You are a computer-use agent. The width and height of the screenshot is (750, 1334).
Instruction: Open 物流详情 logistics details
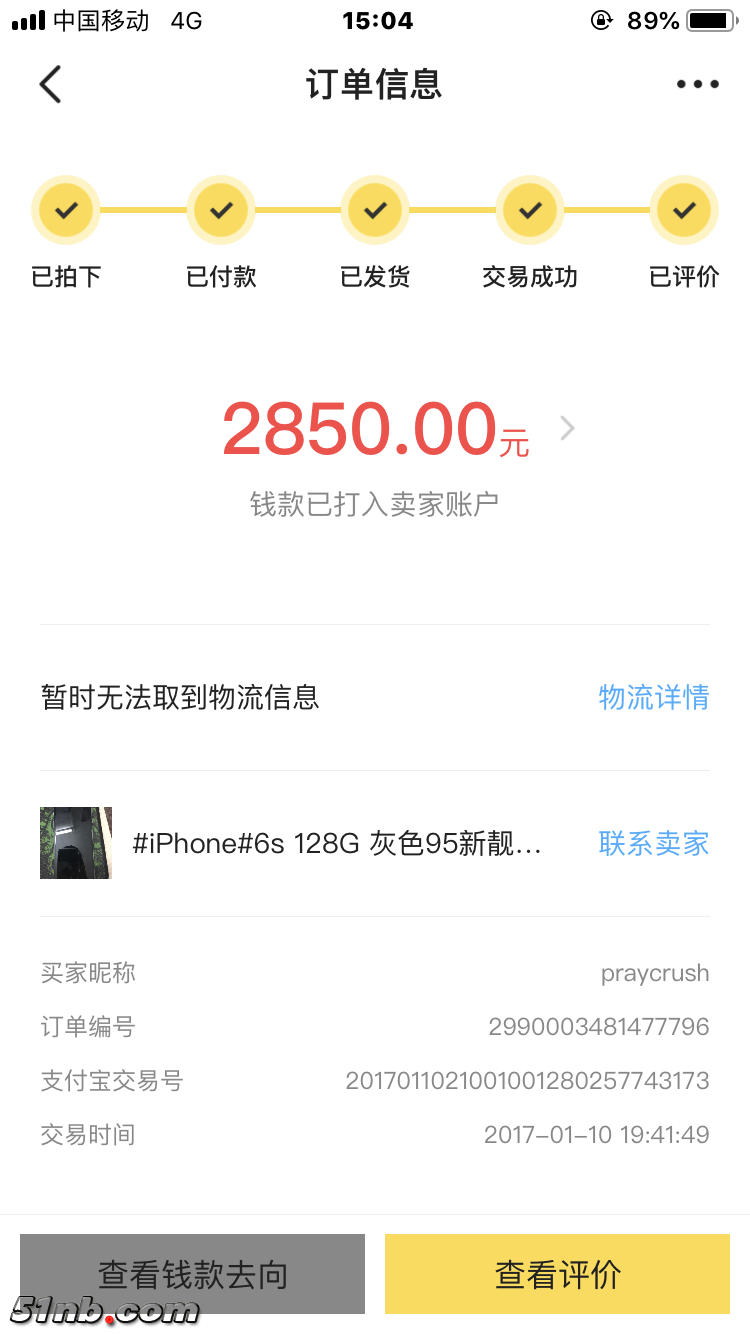653,697
